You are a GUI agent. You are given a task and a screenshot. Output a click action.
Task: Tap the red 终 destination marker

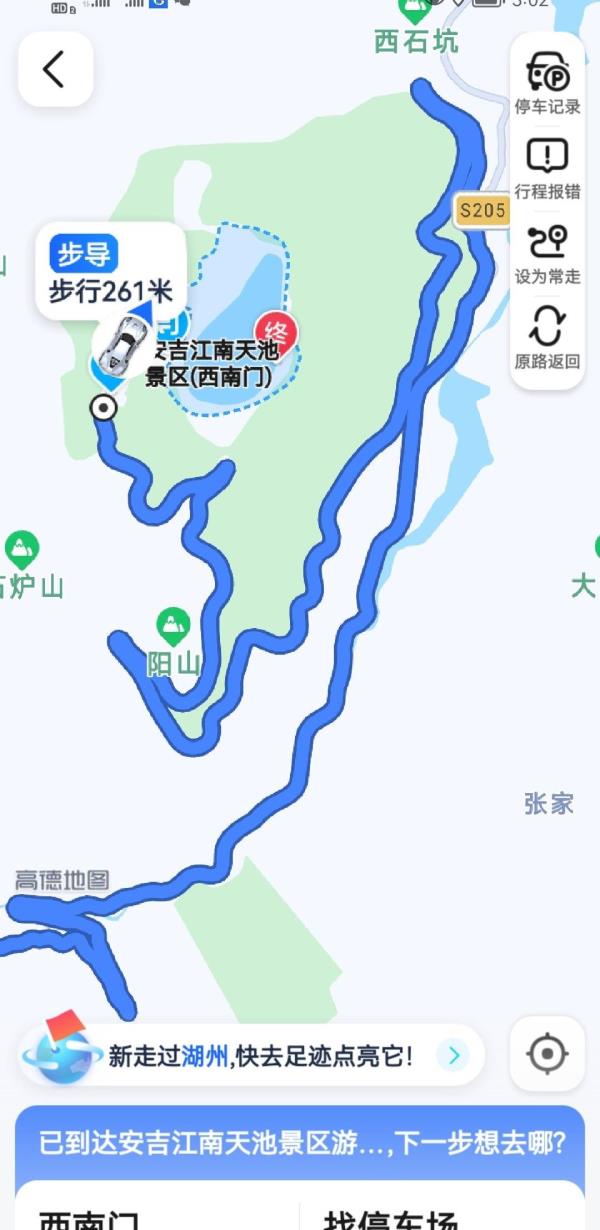(x=277, y=334)
